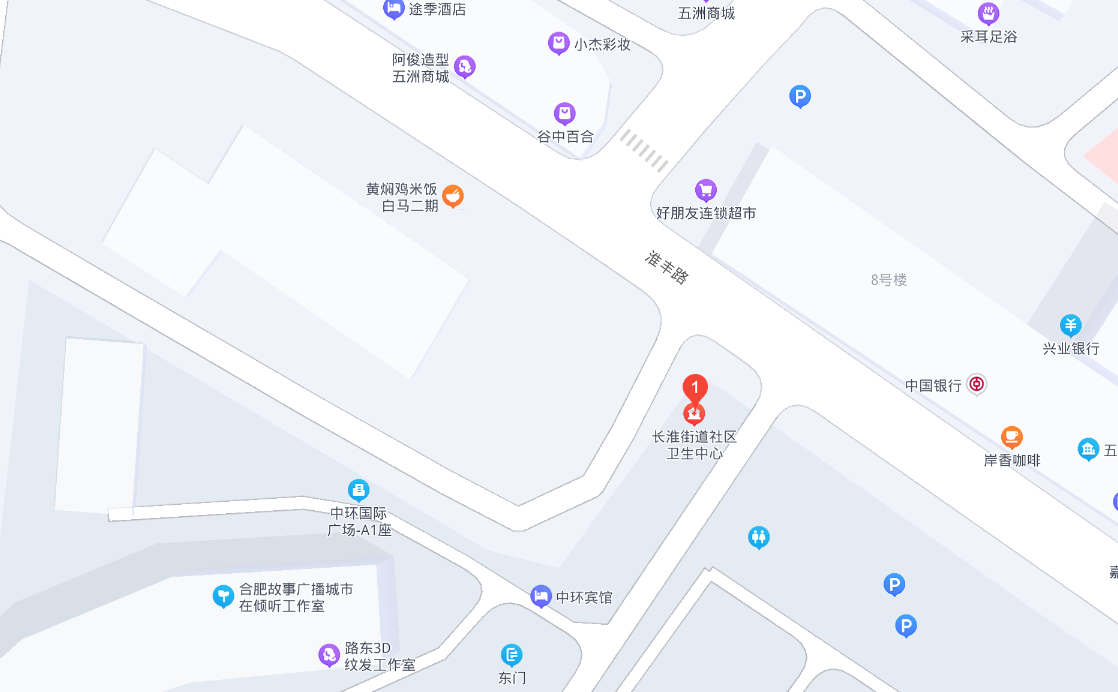1118x692 pixels.
Task: Open the 中国银行 marker
Action: click(977, 384)
